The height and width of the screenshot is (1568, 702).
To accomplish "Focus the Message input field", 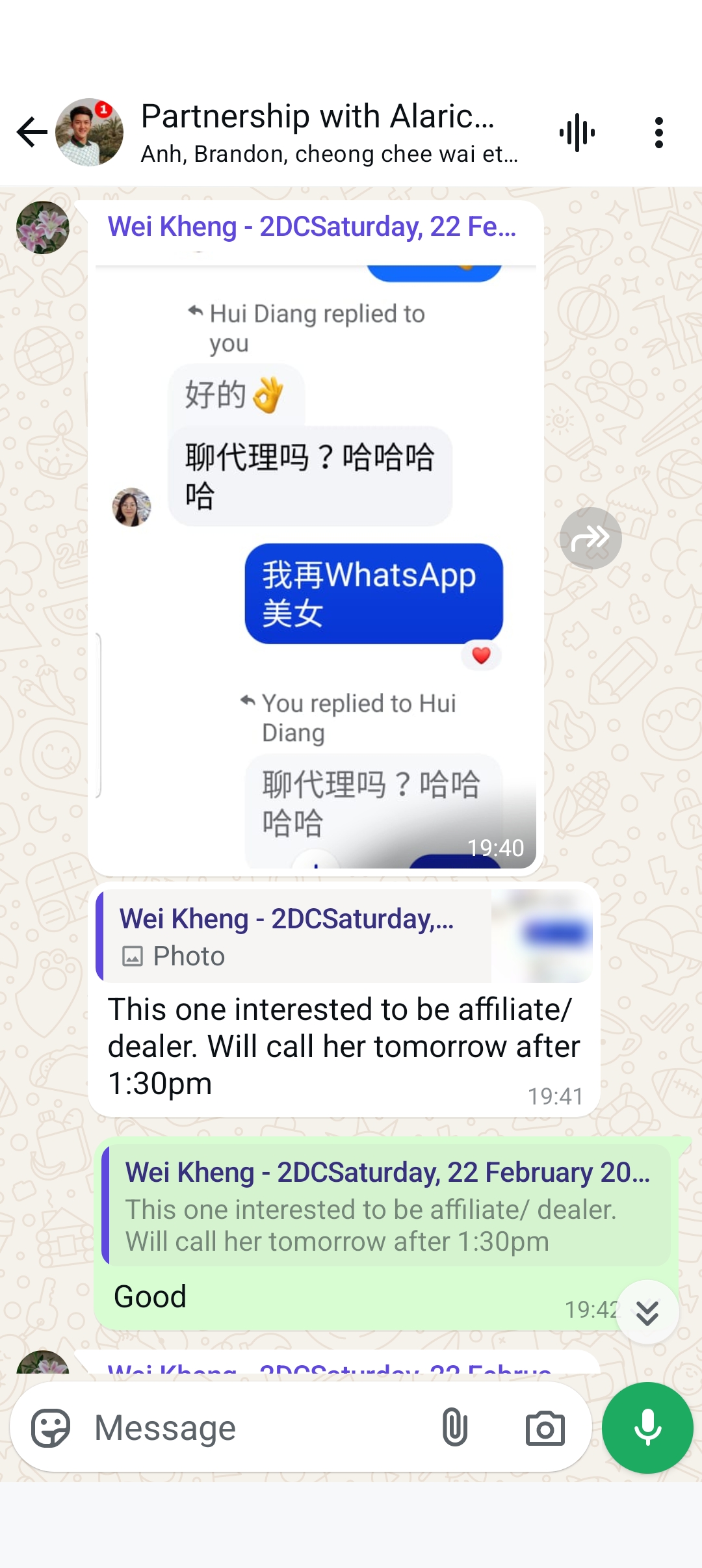I will point(260,1428).
